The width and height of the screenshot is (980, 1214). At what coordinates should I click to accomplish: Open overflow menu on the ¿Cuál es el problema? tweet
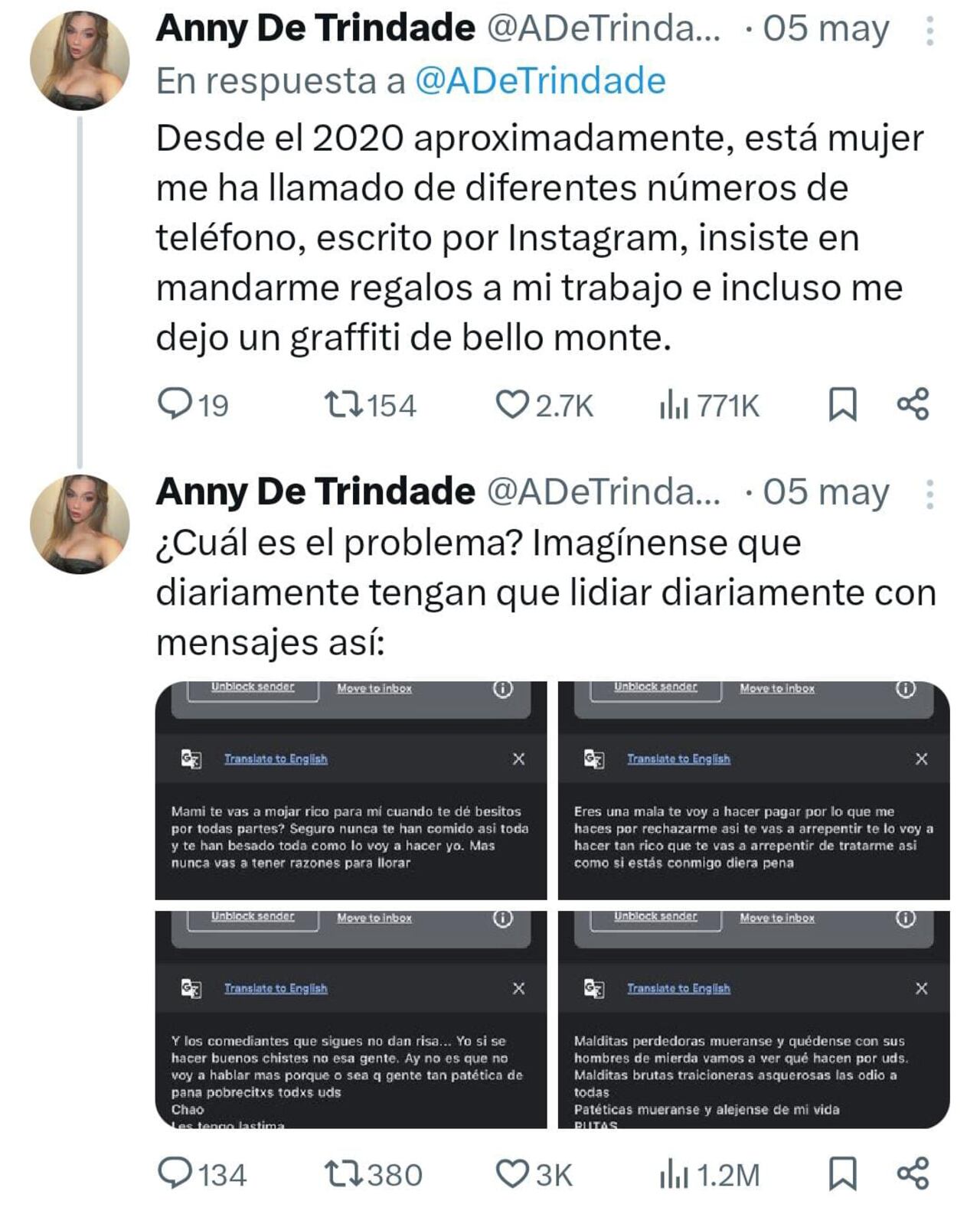tap(929, 495)
